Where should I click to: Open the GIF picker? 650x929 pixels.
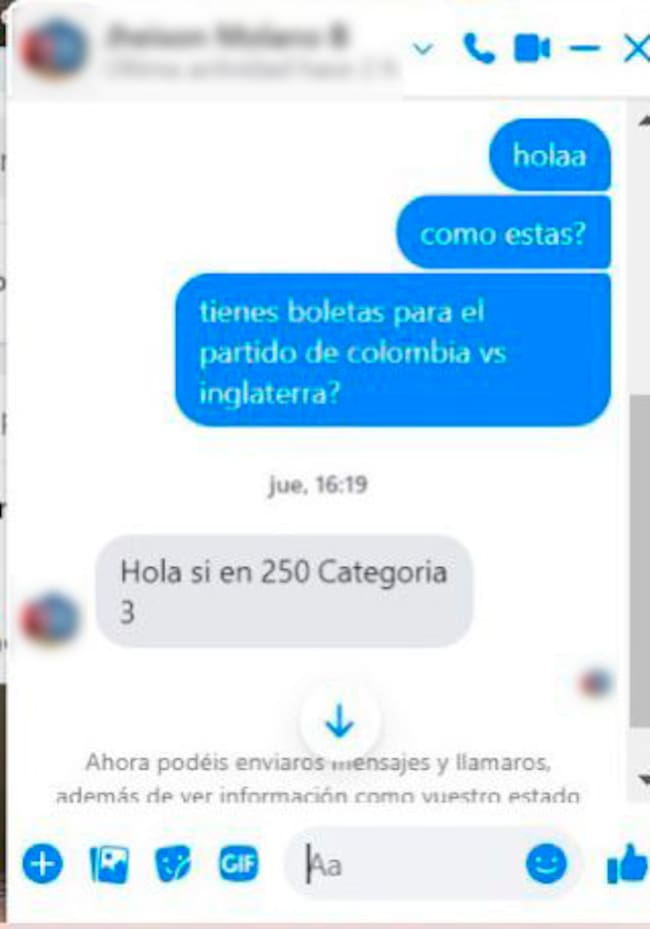coord(239,862)
